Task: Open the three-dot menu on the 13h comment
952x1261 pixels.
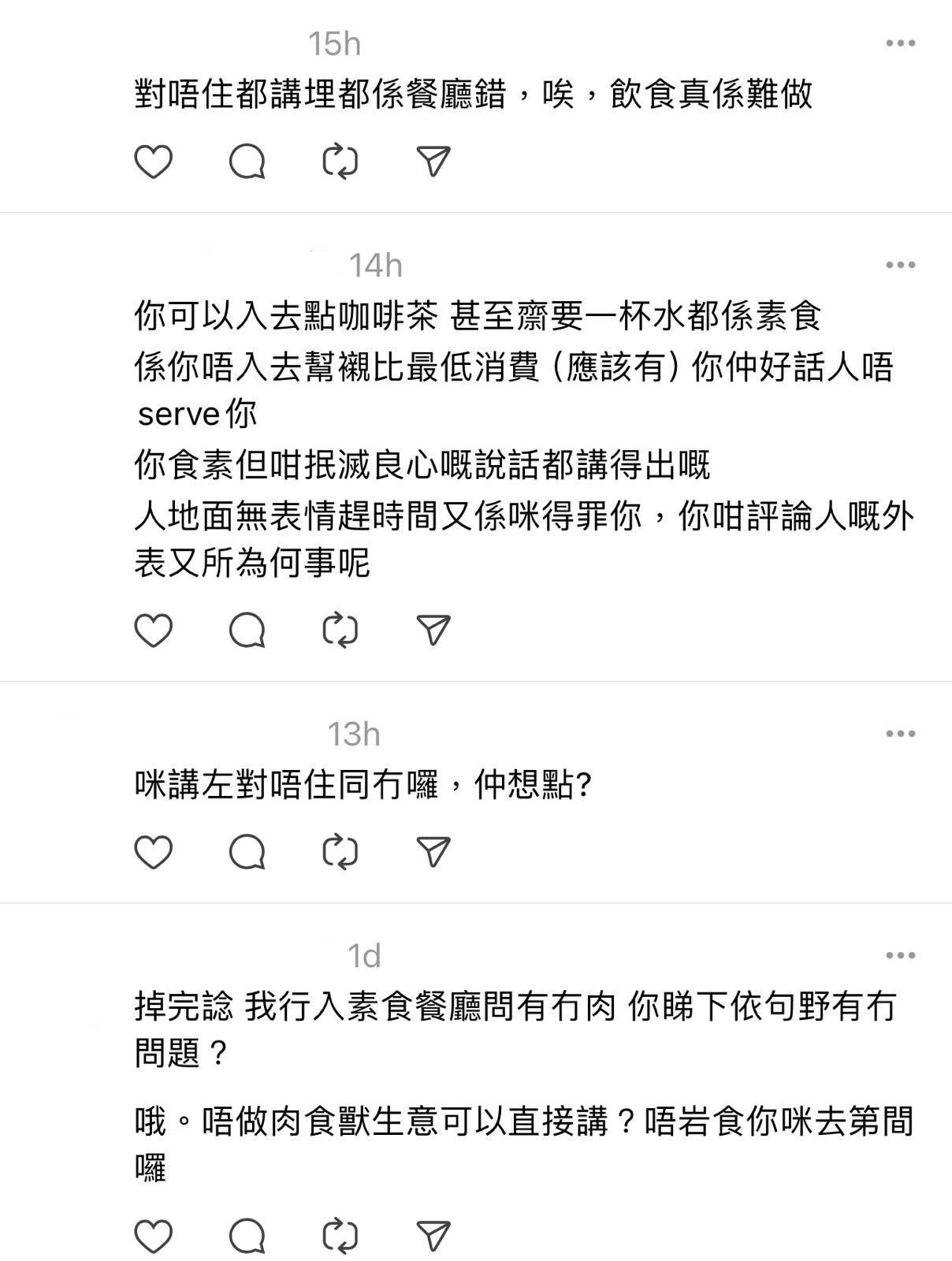Action: click(x=900, y=734)
